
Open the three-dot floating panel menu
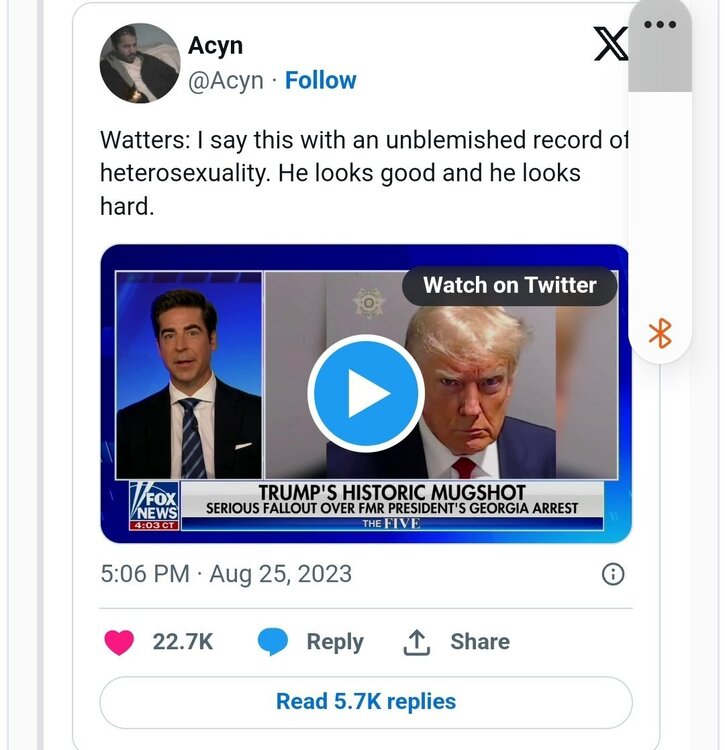660,24
